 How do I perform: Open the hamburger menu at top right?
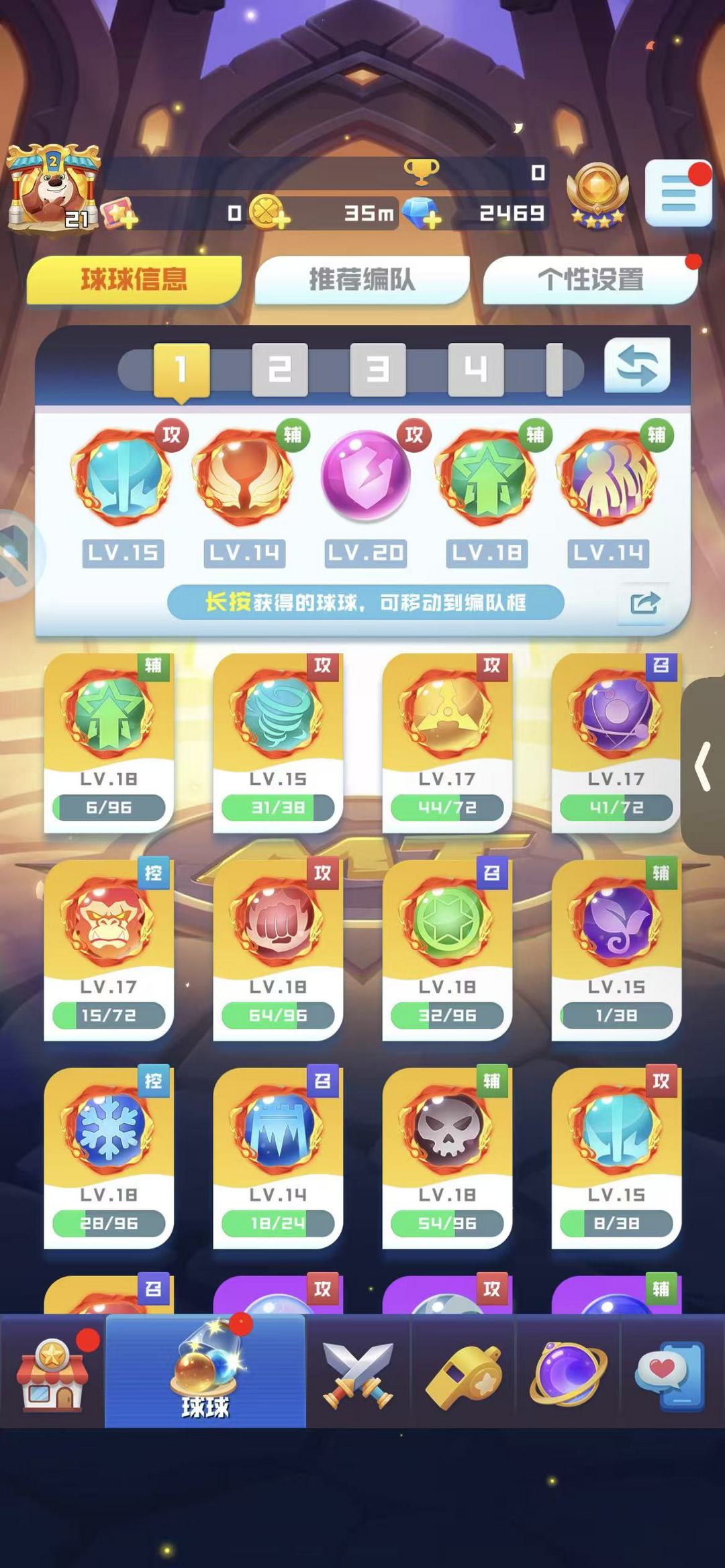(678, 193)
